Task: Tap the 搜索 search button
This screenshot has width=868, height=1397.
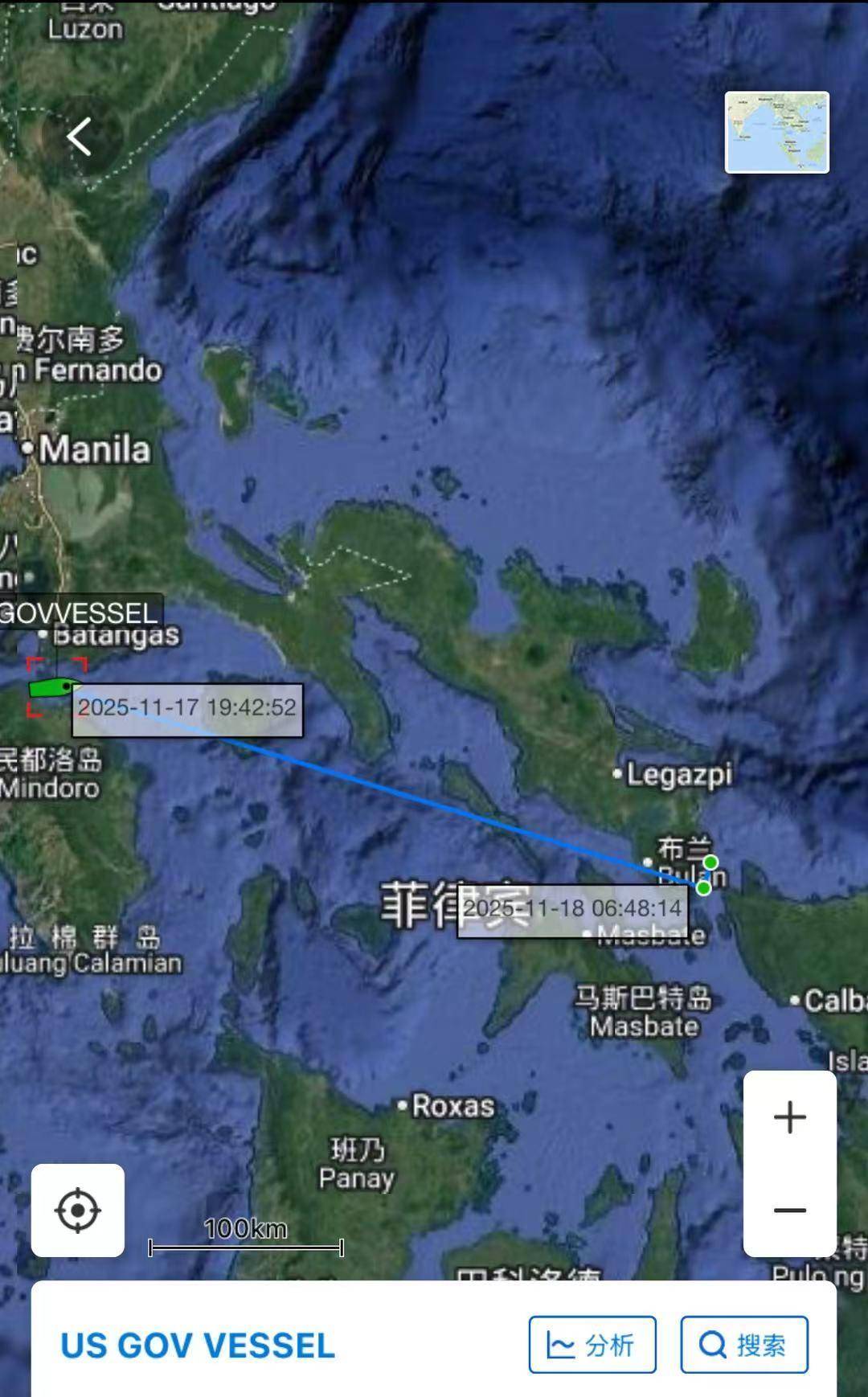Action: pyautogui.click(x=743, y=1345)
